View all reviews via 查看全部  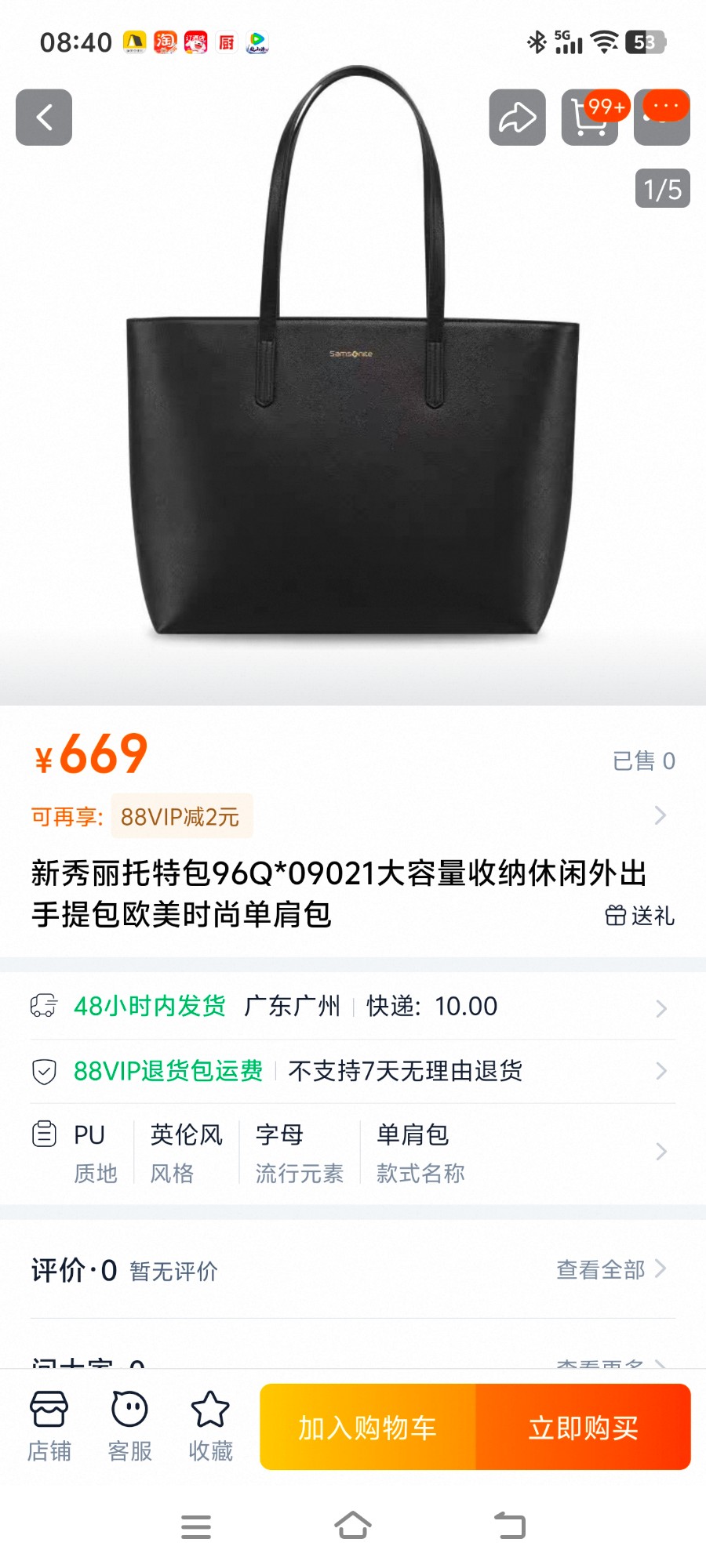tap(610, 1269)
